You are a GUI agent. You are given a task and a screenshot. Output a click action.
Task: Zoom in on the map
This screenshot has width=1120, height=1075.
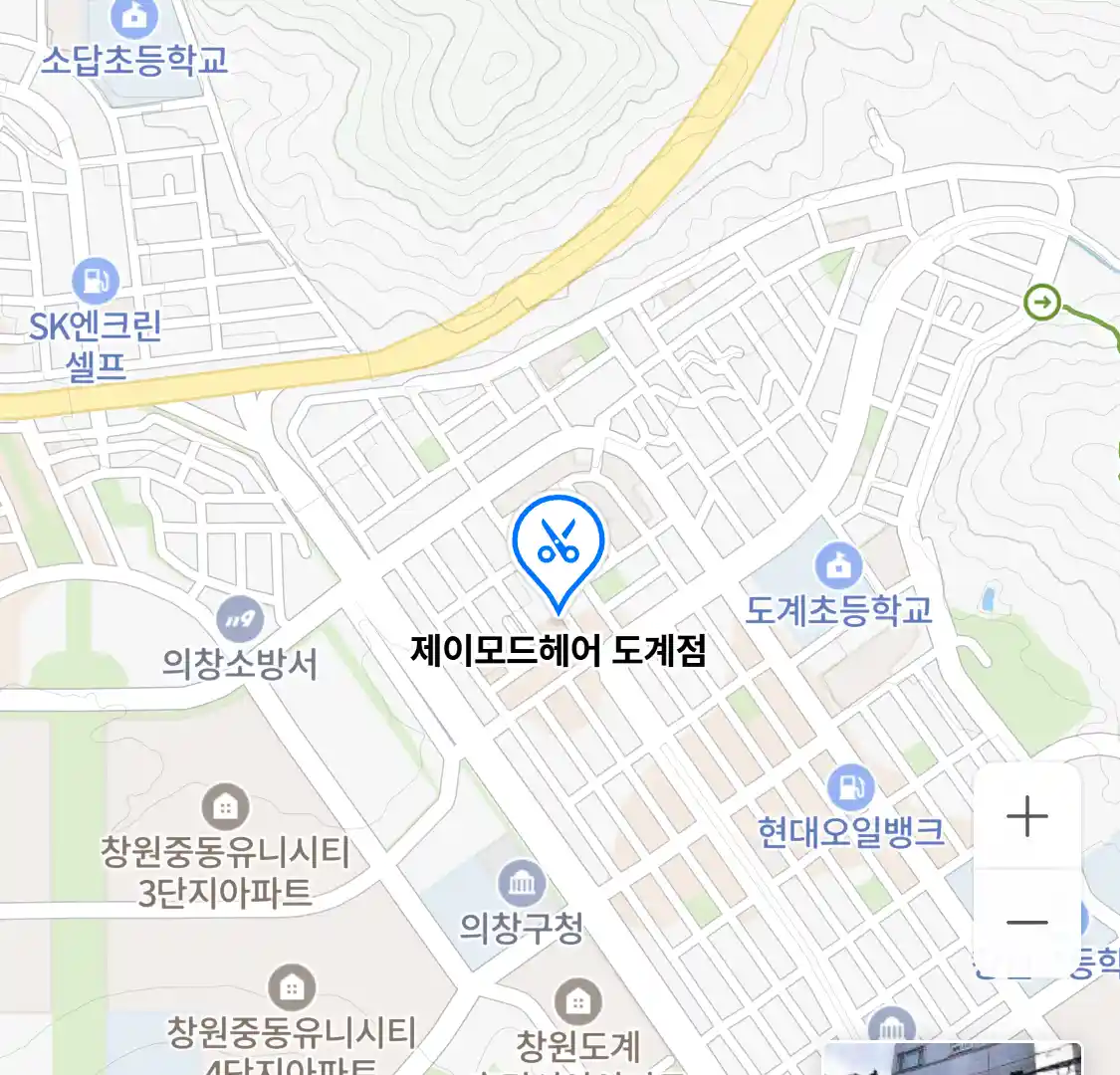(1026, 817)
